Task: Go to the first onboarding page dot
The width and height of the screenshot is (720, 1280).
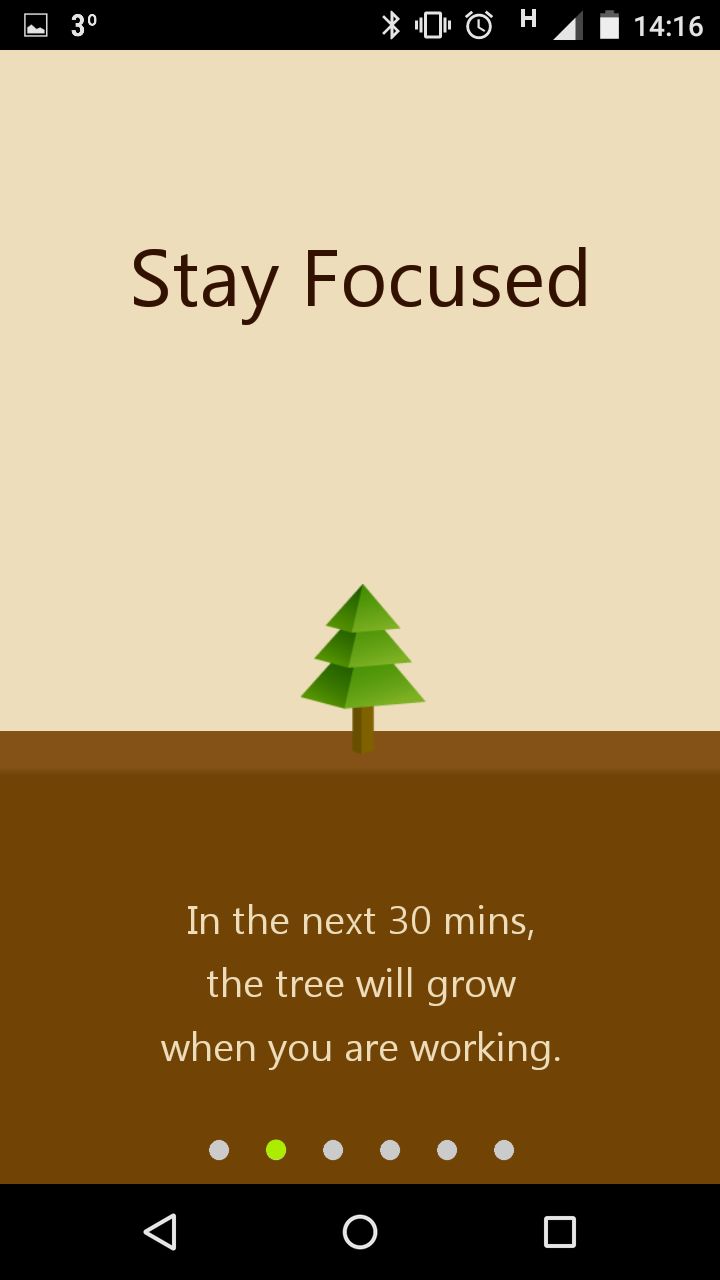Action: pyautogui.click(x=219, y=1150)
